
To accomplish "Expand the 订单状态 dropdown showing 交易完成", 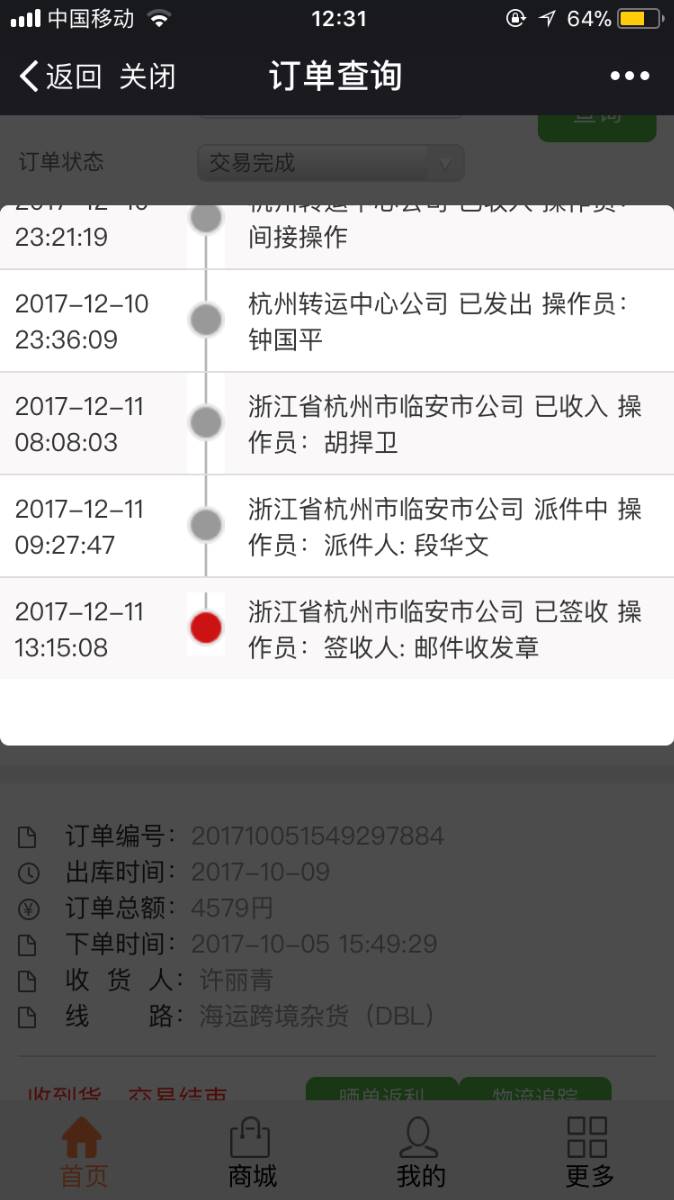I will [x=330, y=163].
